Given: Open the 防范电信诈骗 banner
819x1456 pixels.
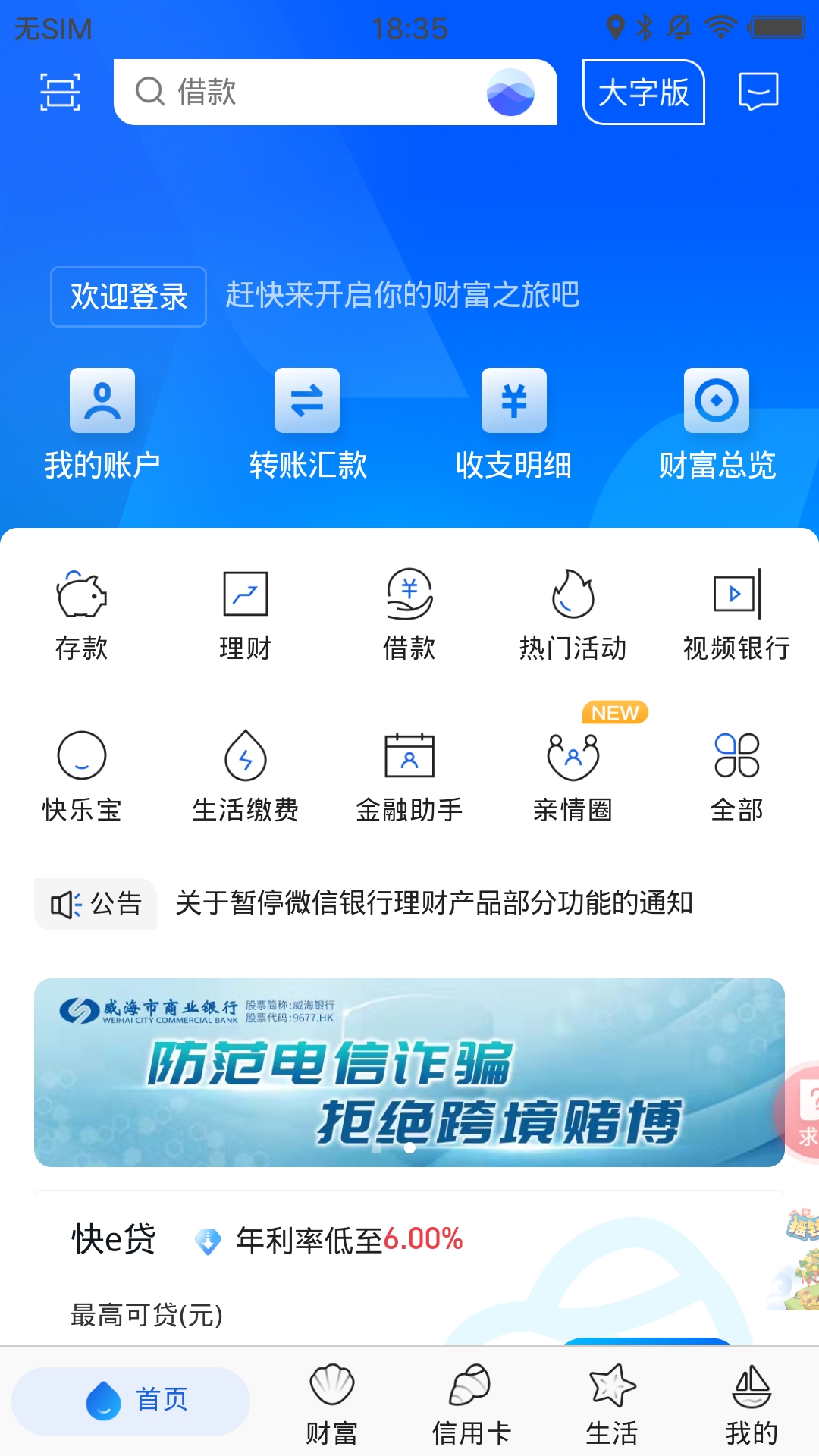Looking at the screenshot, I should 409,1072.
